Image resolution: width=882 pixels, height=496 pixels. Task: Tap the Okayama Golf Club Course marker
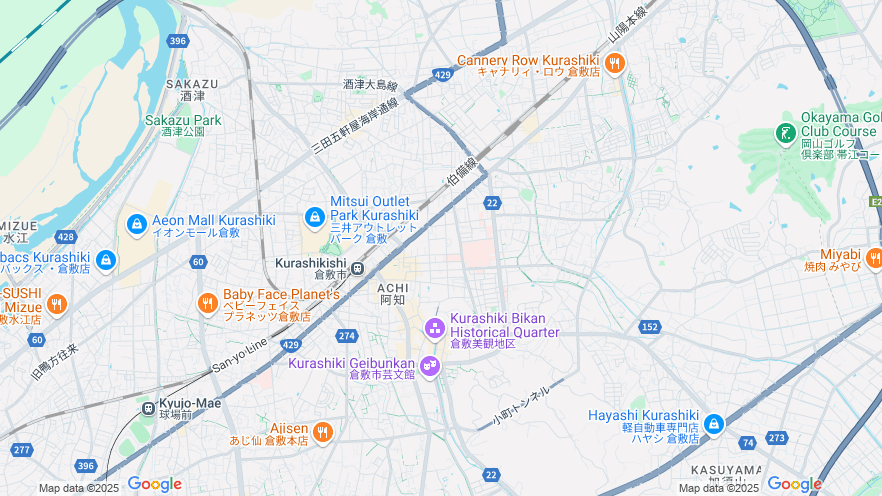pos(785,132)
